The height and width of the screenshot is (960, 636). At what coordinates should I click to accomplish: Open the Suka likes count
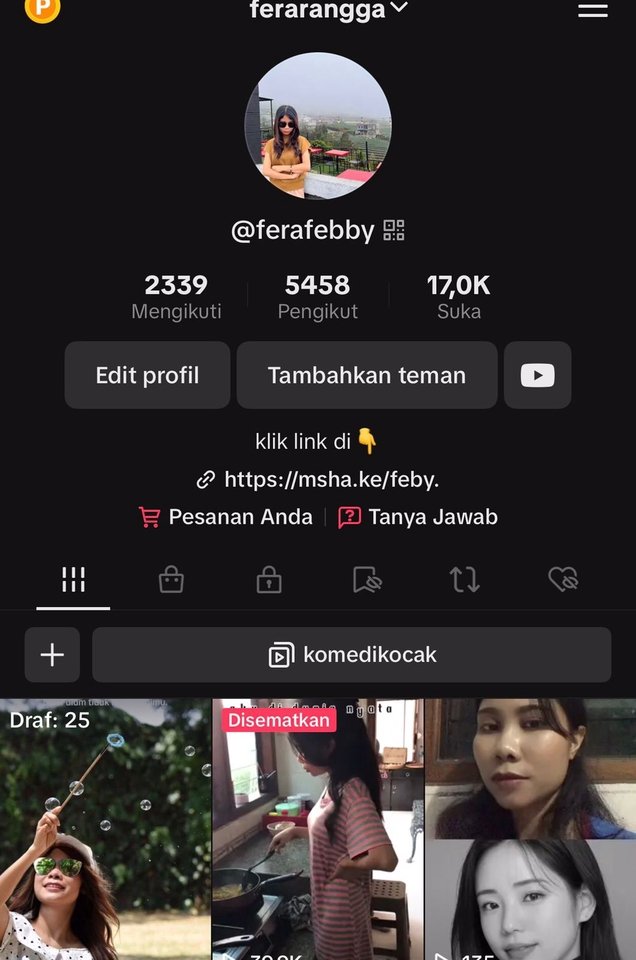459,297
